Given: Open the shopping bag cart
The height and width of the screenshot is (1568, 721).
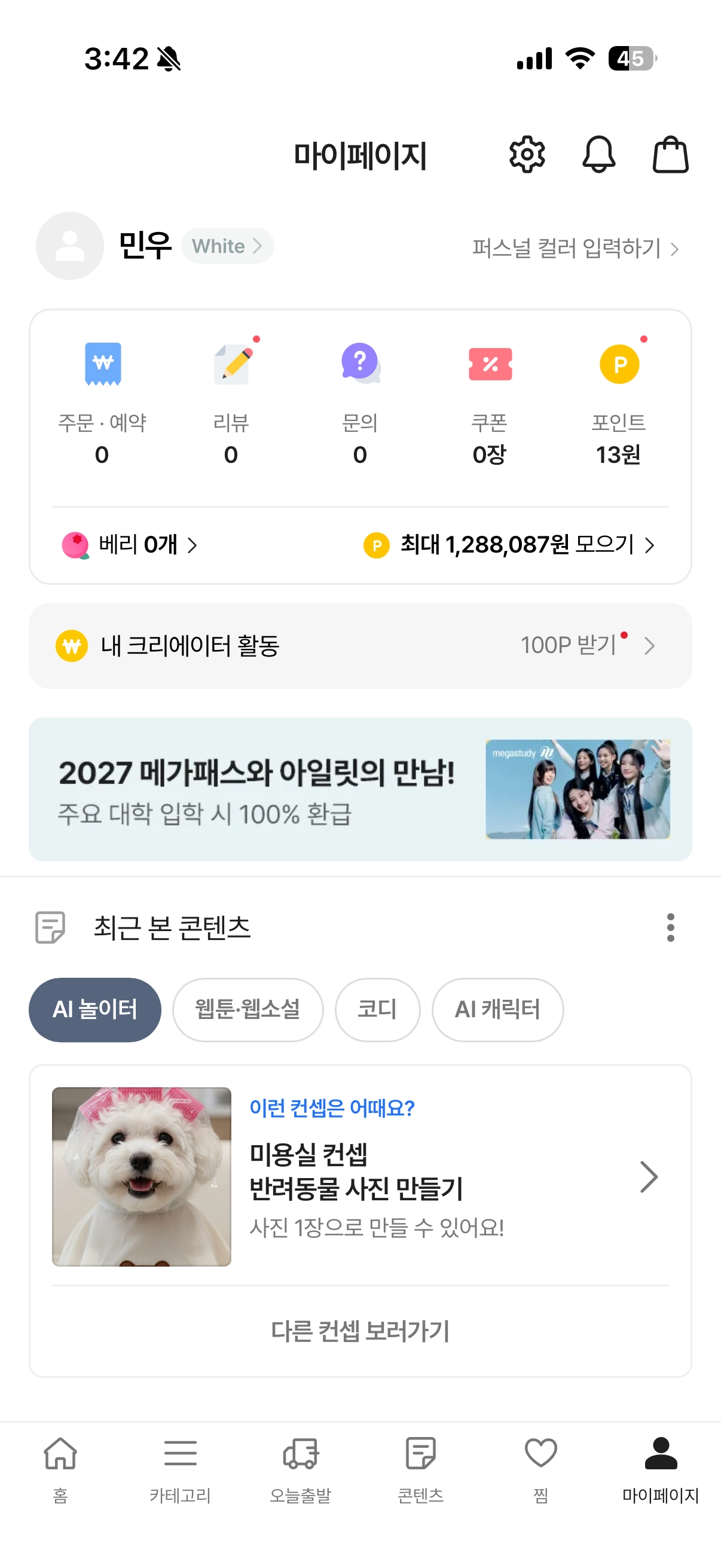Looking at the screenshot, I should tap(670, 155).
